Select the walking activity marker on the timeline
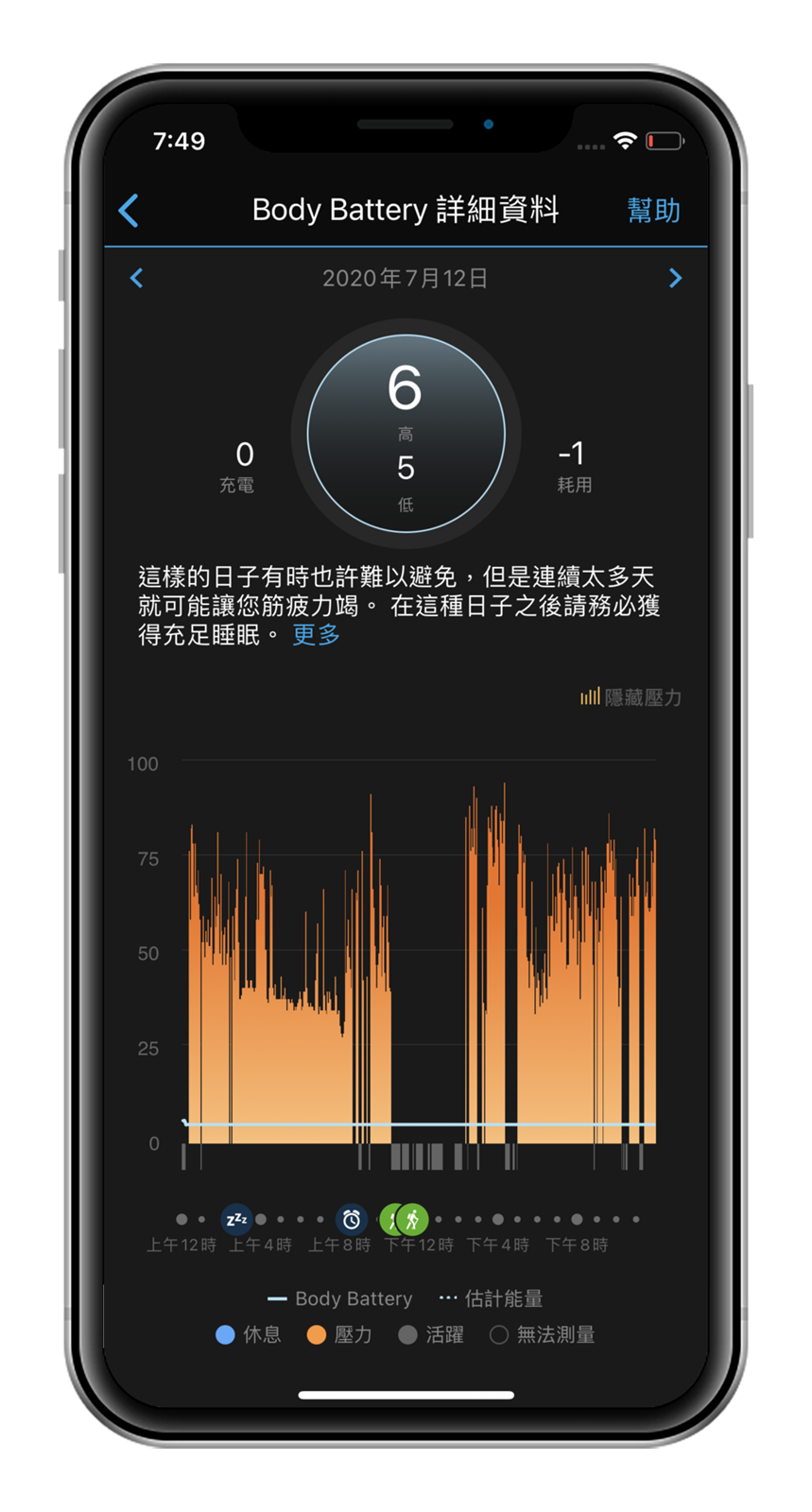 [413, 1219]
